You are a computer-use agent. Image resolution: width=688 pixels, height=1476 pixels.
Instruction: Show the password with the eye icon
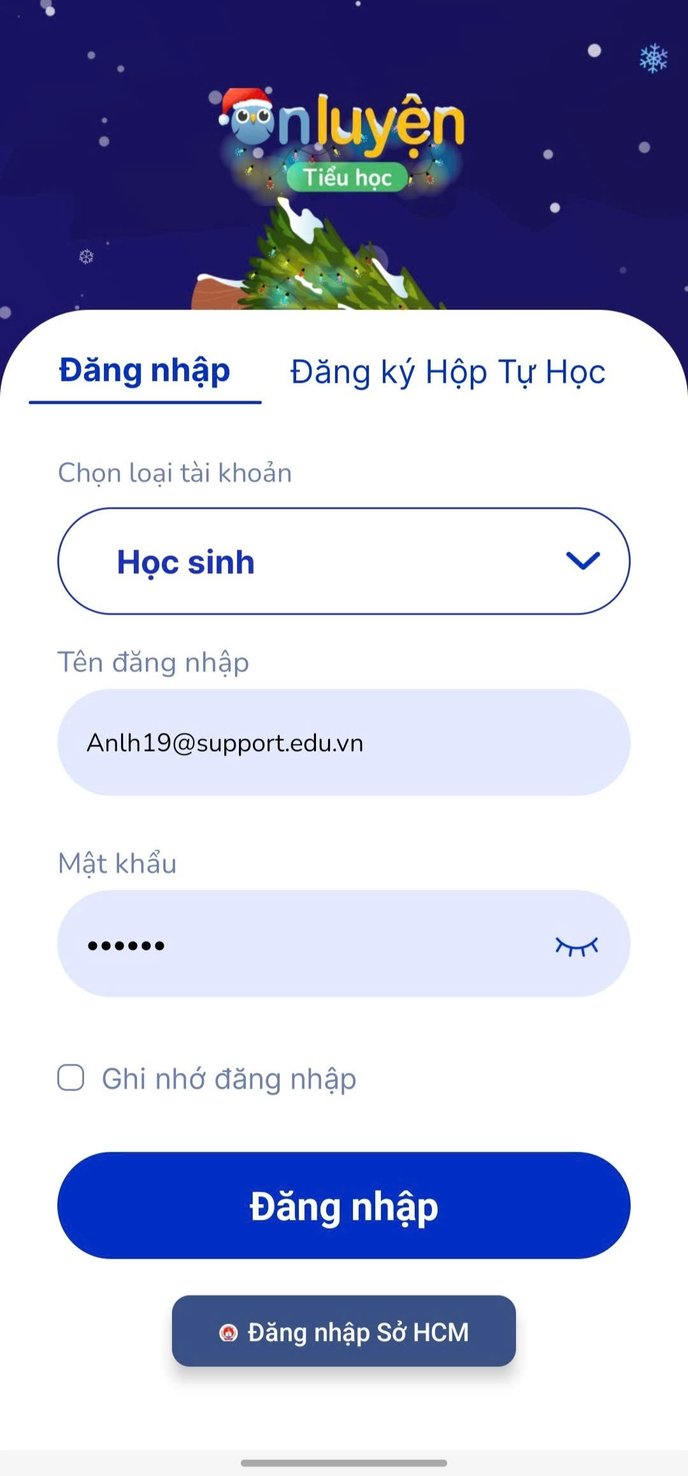point(577,945)
